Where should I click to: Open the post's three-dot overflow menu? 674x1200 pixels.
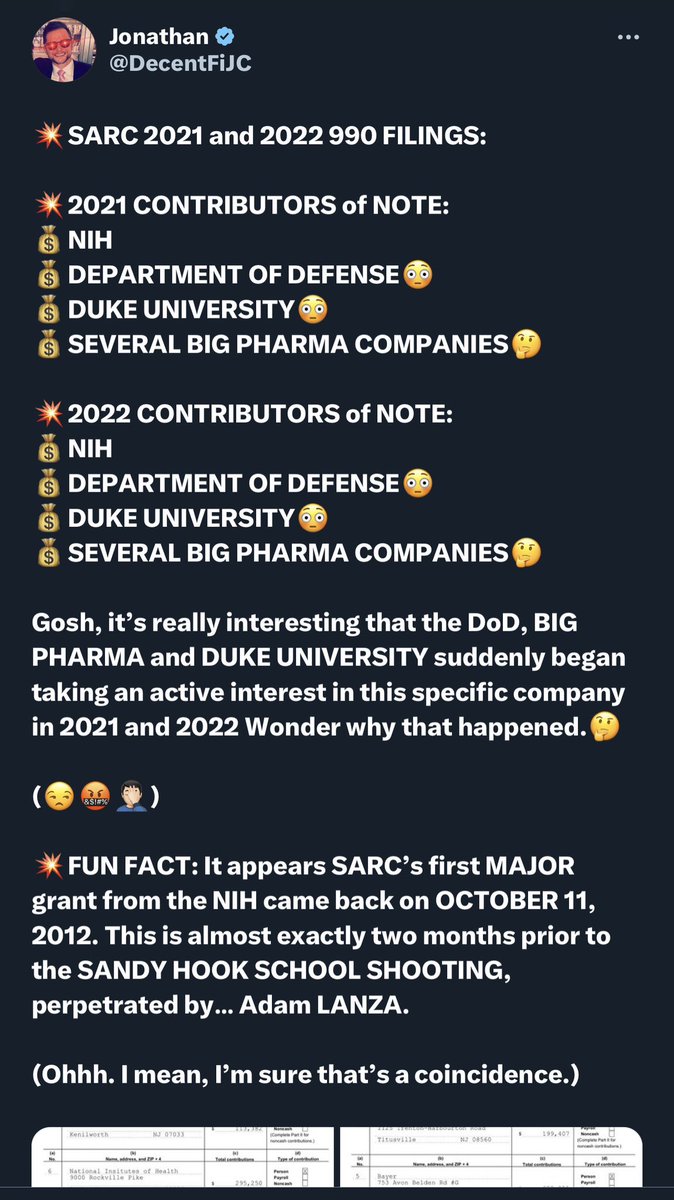point(628,38)
